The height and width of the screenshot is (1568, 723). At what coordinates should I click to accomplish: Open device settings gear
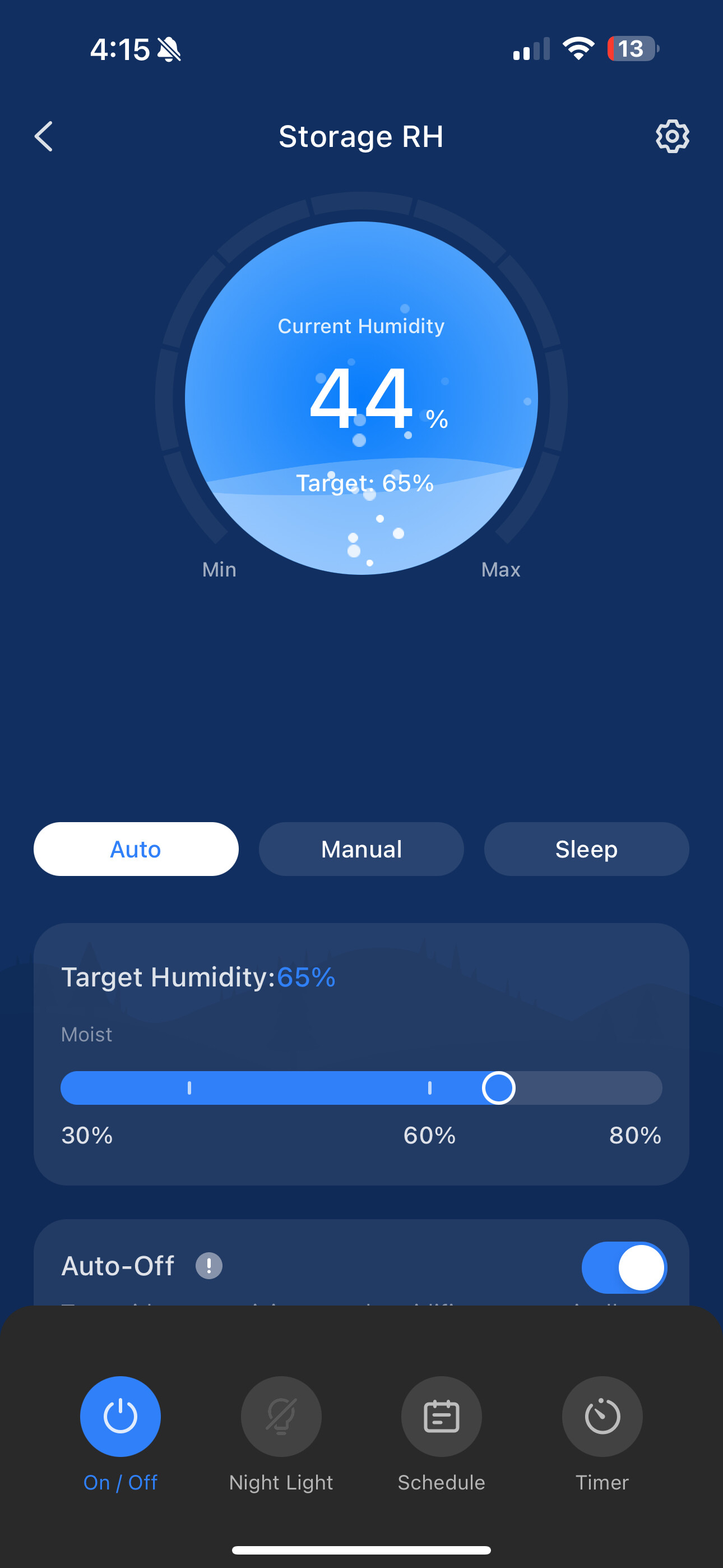tap(672, 136)
